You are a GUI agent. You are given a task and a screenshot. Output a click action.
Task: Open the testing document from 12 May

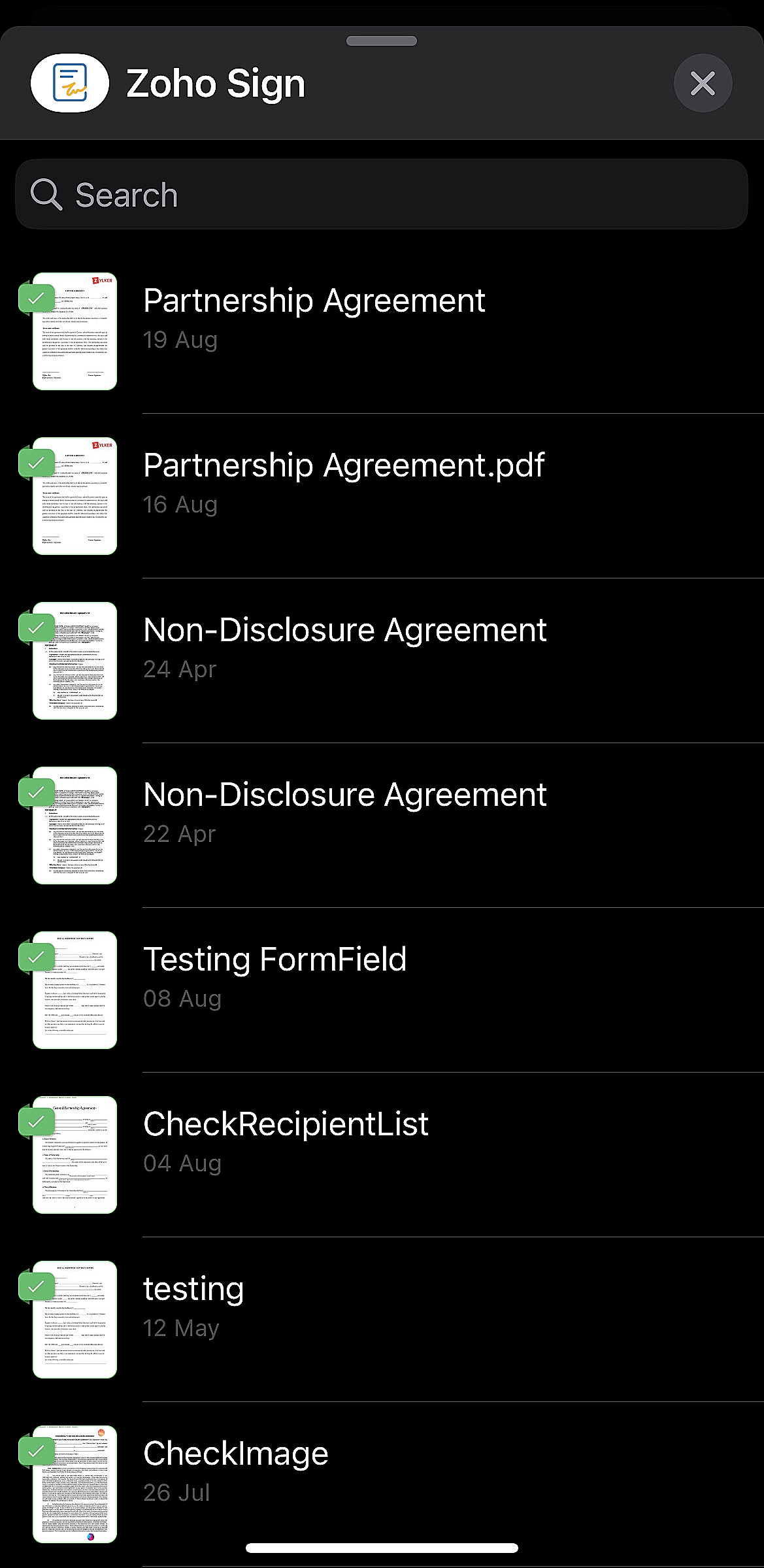[x=193, y=1306]
